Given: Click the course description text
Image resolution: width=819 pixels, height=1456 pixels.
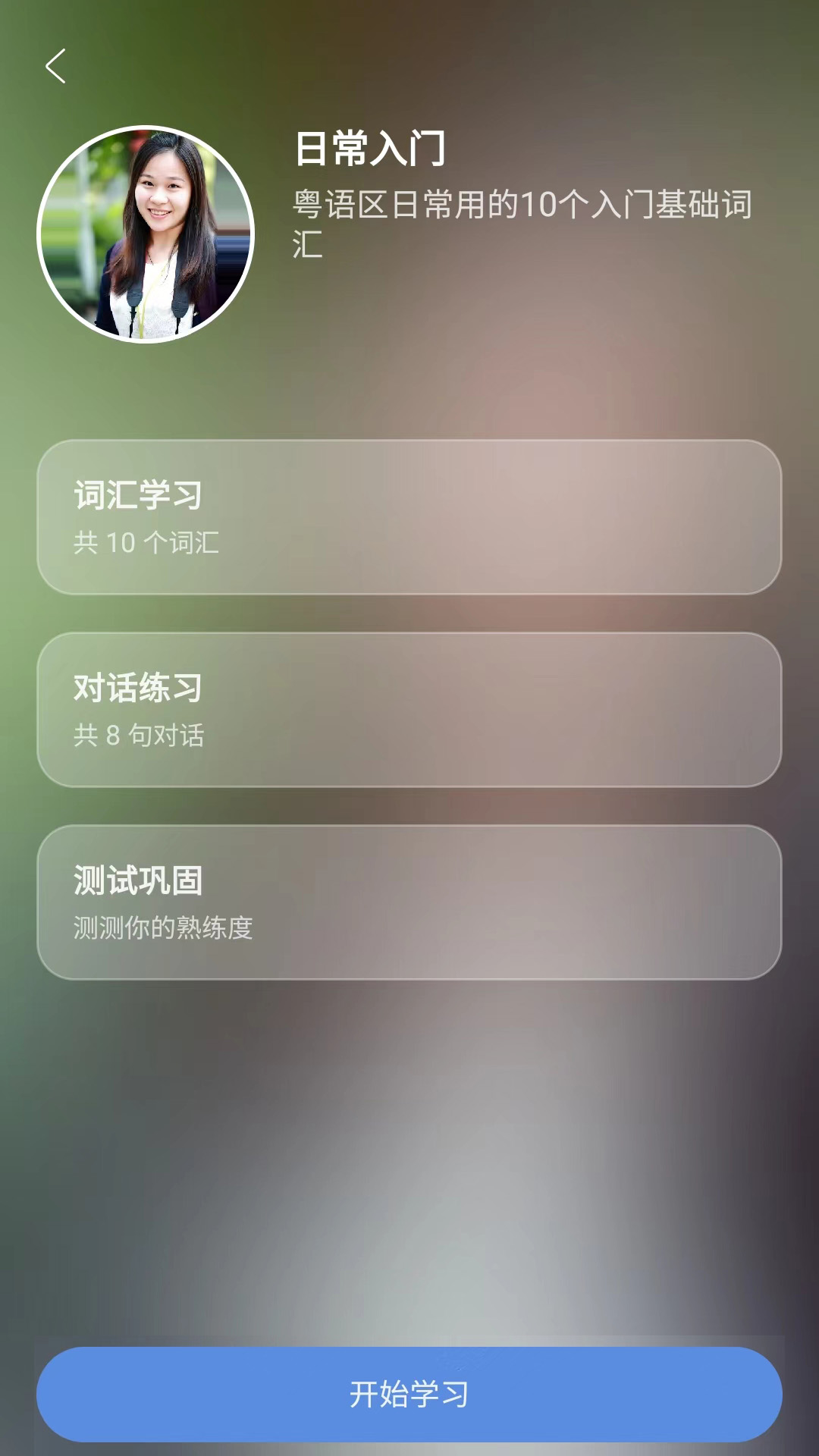Looking at the screenshot, I should tap(523, 224).
